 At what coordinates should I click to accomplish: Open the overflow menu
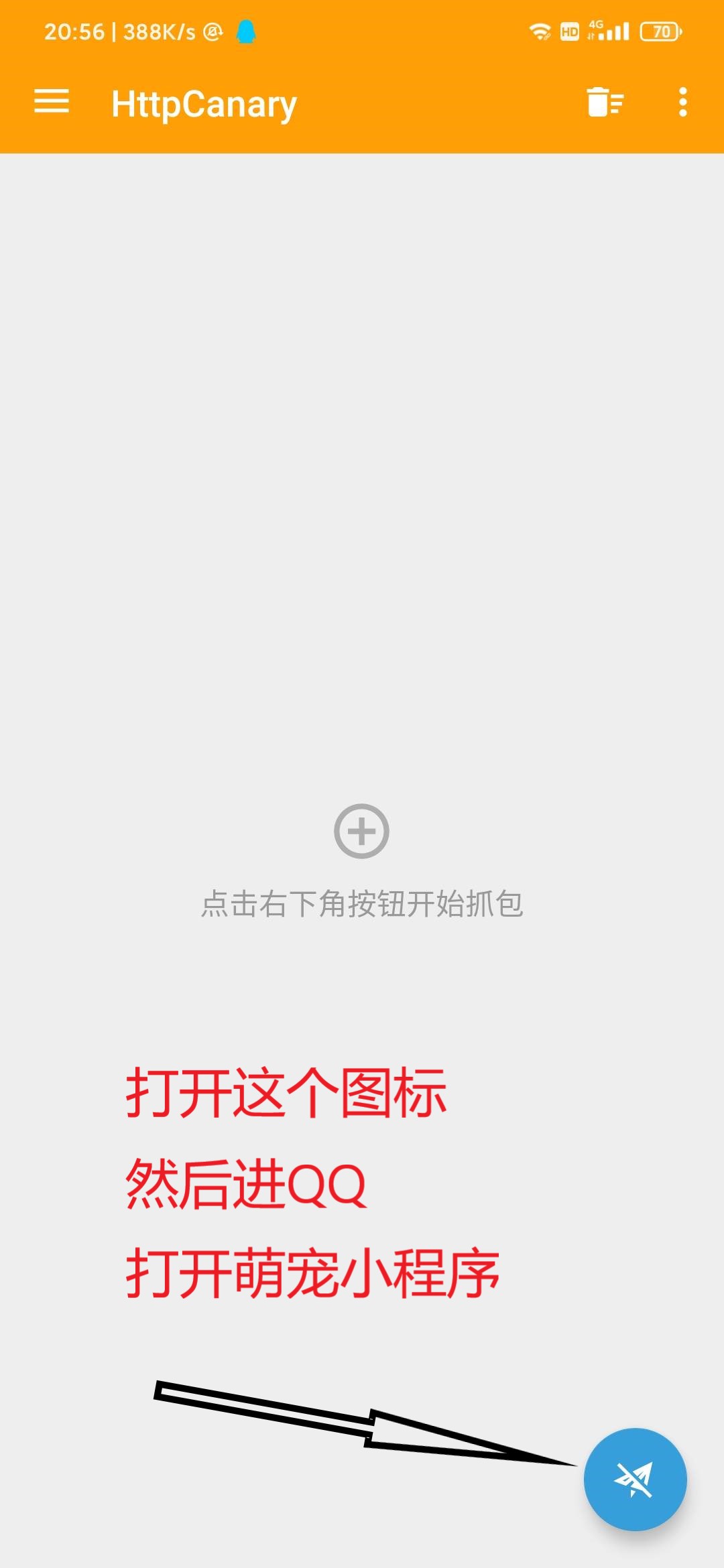pos(682,103)
